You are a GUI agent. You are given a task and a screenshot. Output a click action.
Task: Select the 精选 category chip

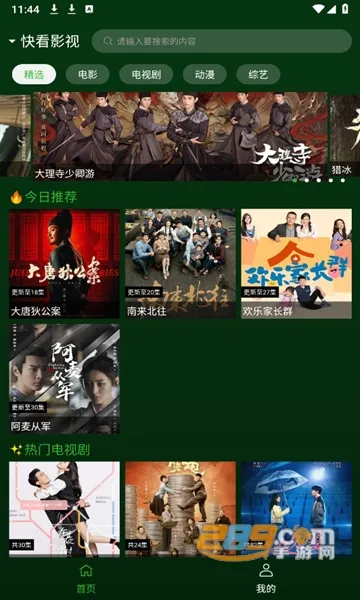[x=34, y=74]
